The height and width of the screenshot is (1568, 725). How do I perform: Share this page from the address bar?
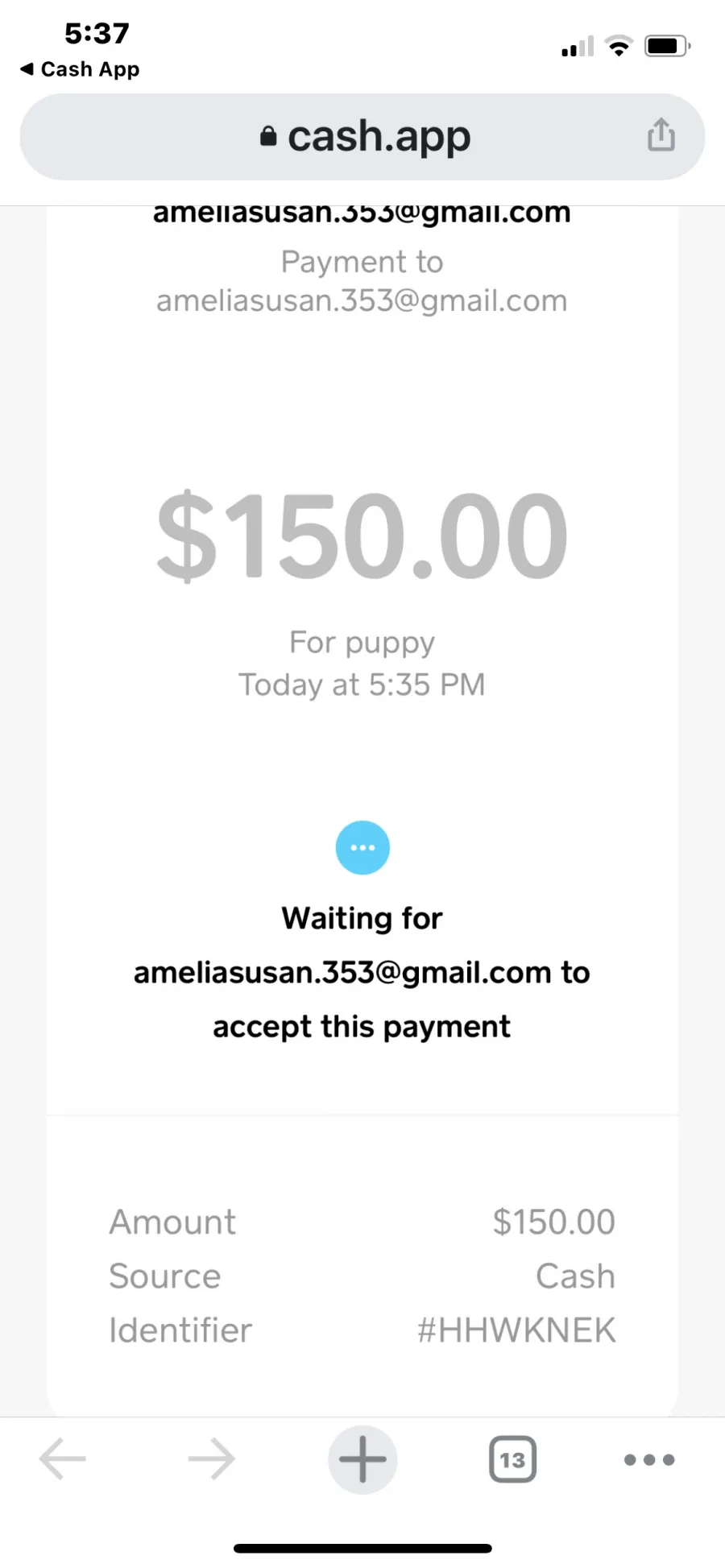tap(661, 135)
